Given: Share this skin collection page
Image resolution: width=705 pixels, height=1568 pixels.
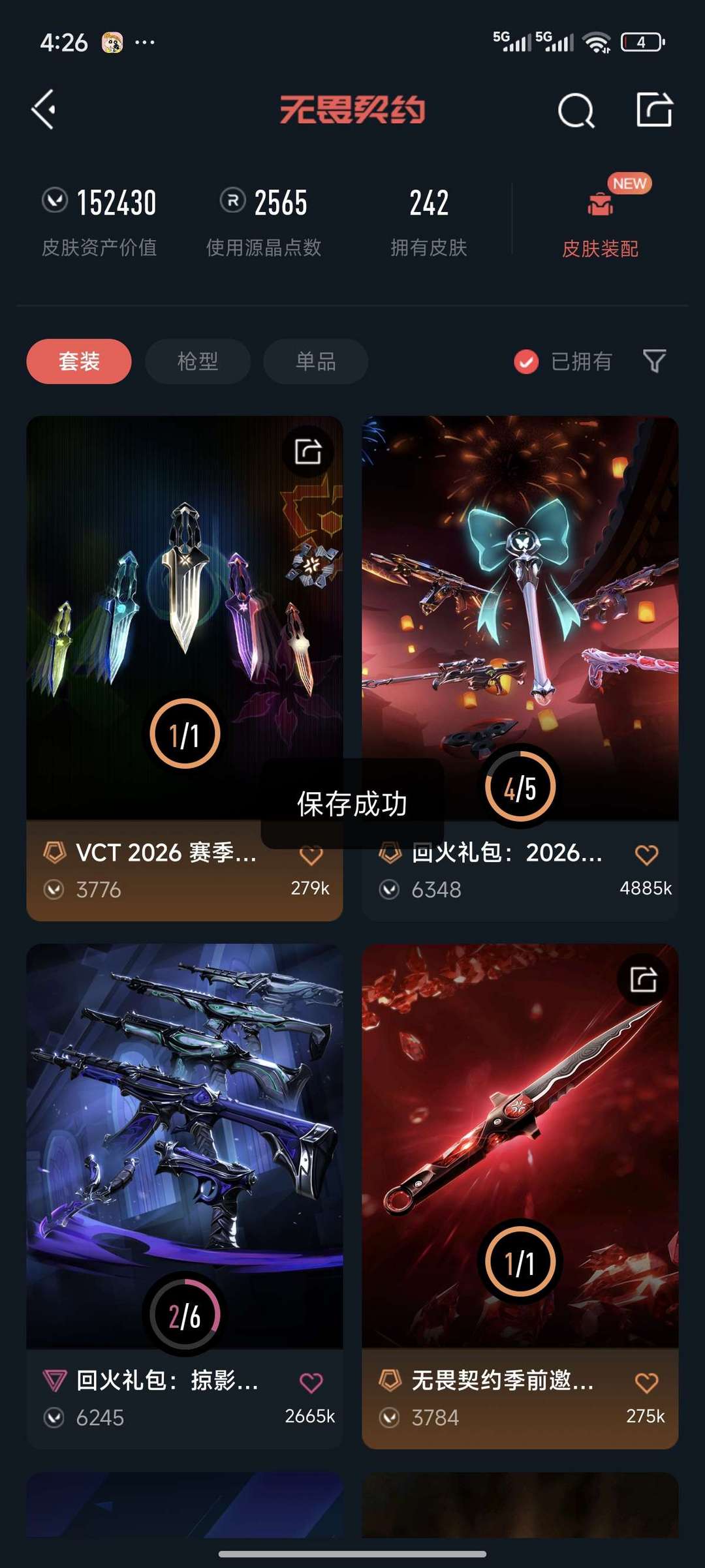Looking at the screenshot, I should (x=654, y=109).
